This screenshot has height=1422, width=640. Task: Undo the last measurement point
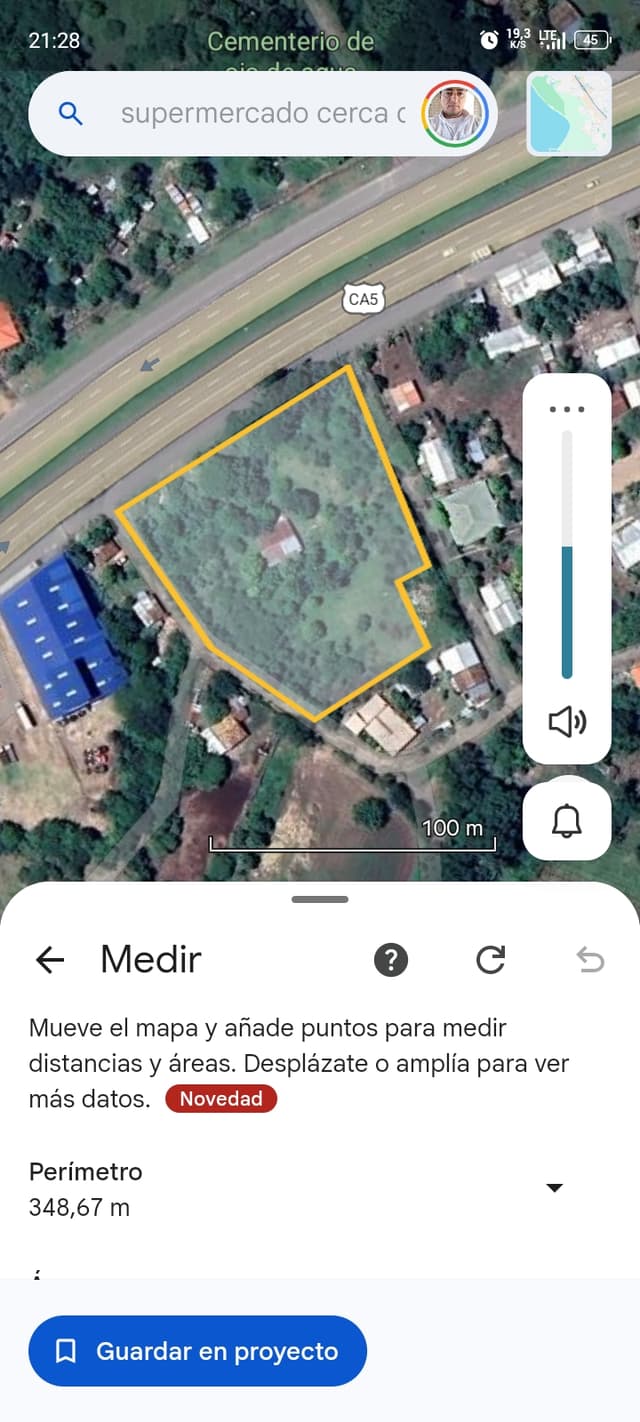point(590,960)
